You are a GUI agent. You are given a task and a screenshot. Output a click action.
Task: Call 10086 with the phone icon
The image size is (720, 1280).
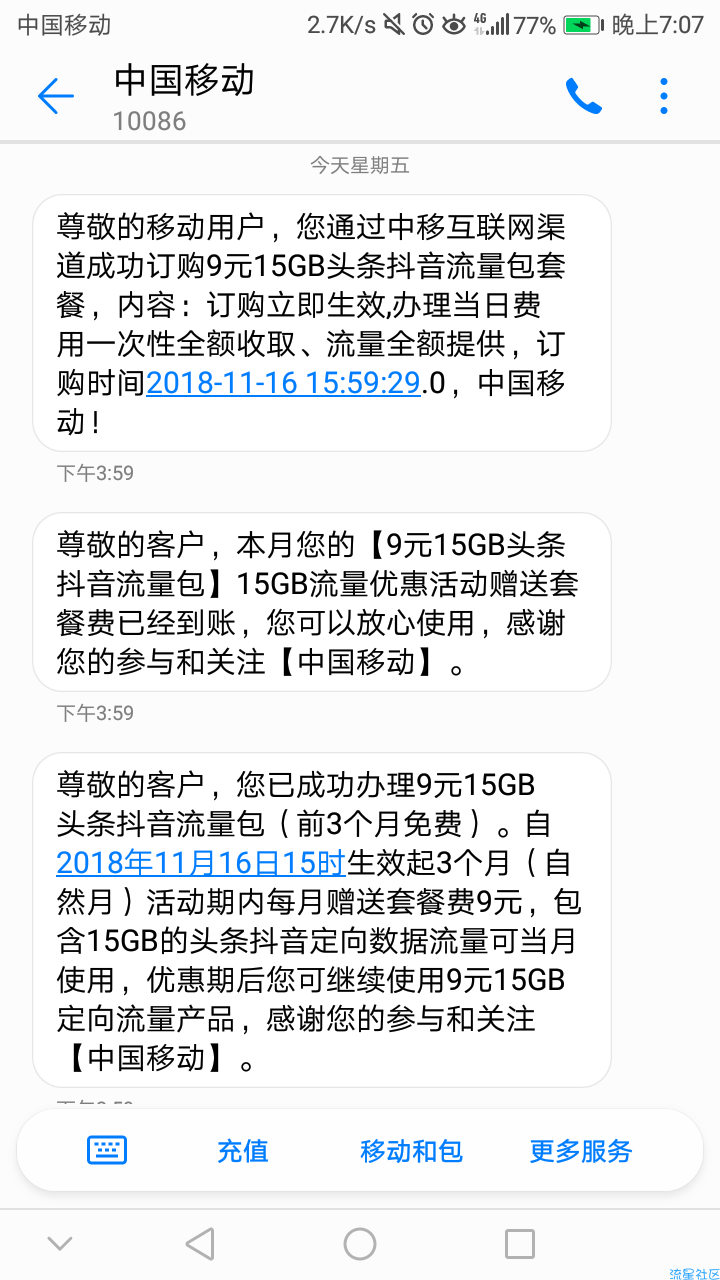pos(583,96)
